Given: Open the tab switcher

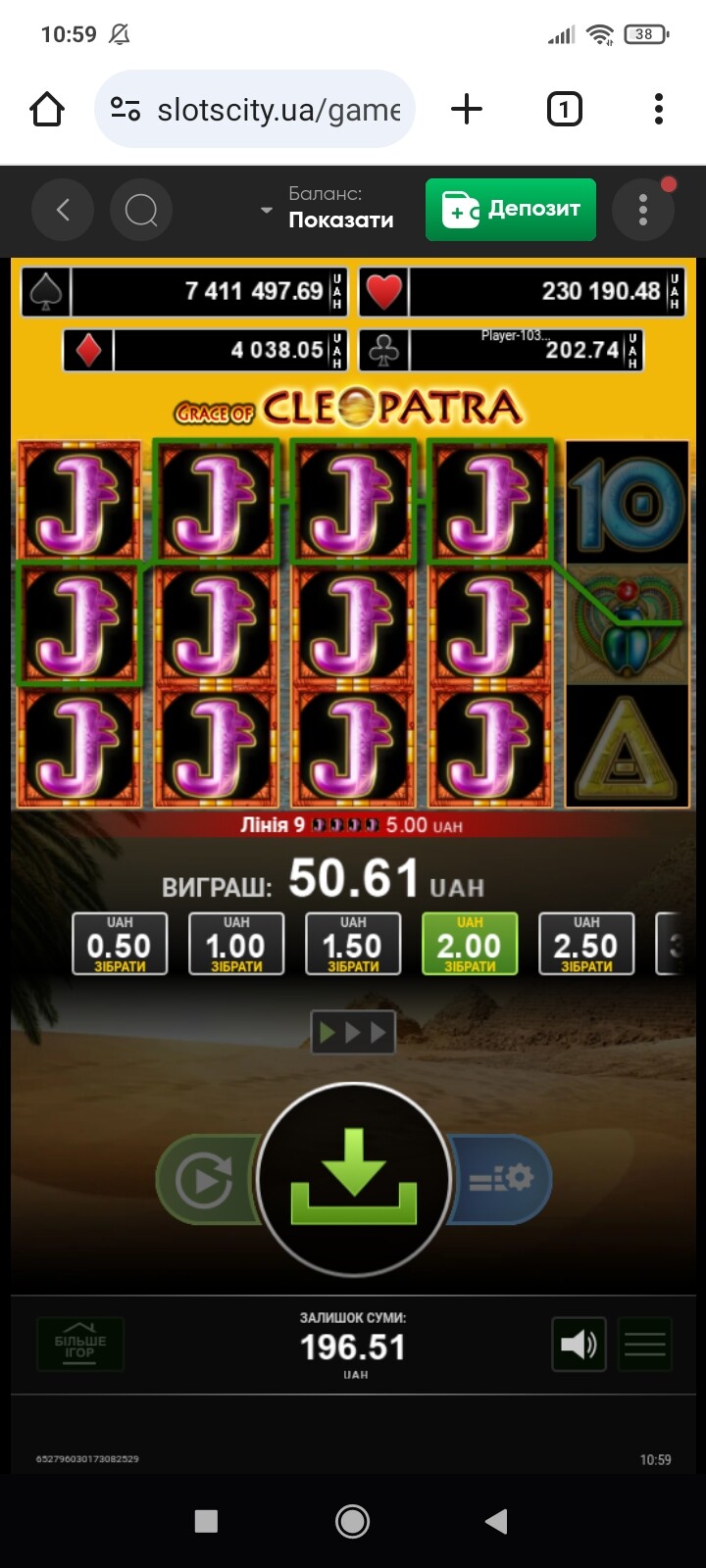Looking at the screenshot, I should click(x=564, y=109).
